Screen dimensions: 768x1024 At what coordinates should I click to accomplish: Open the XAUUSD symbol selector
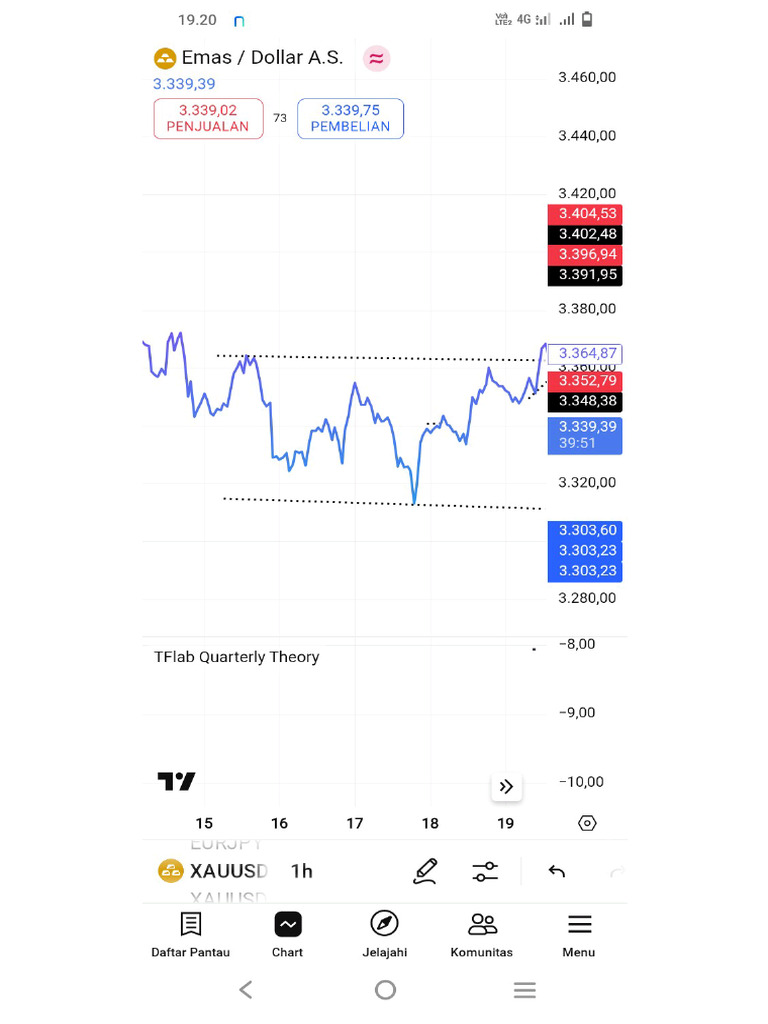click(x=213, y=871)
